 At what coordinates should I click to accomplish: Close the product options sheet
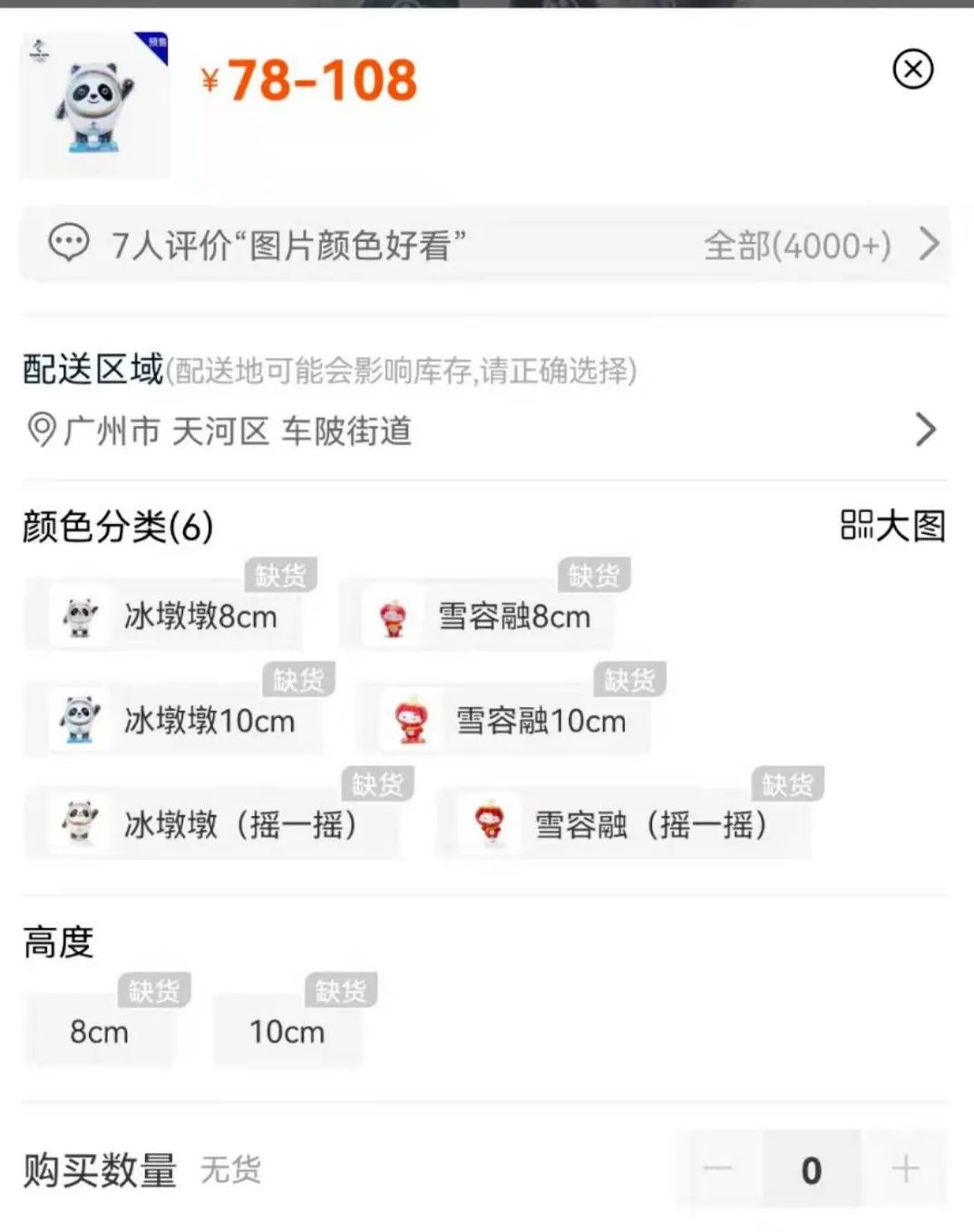click(912, 69)
